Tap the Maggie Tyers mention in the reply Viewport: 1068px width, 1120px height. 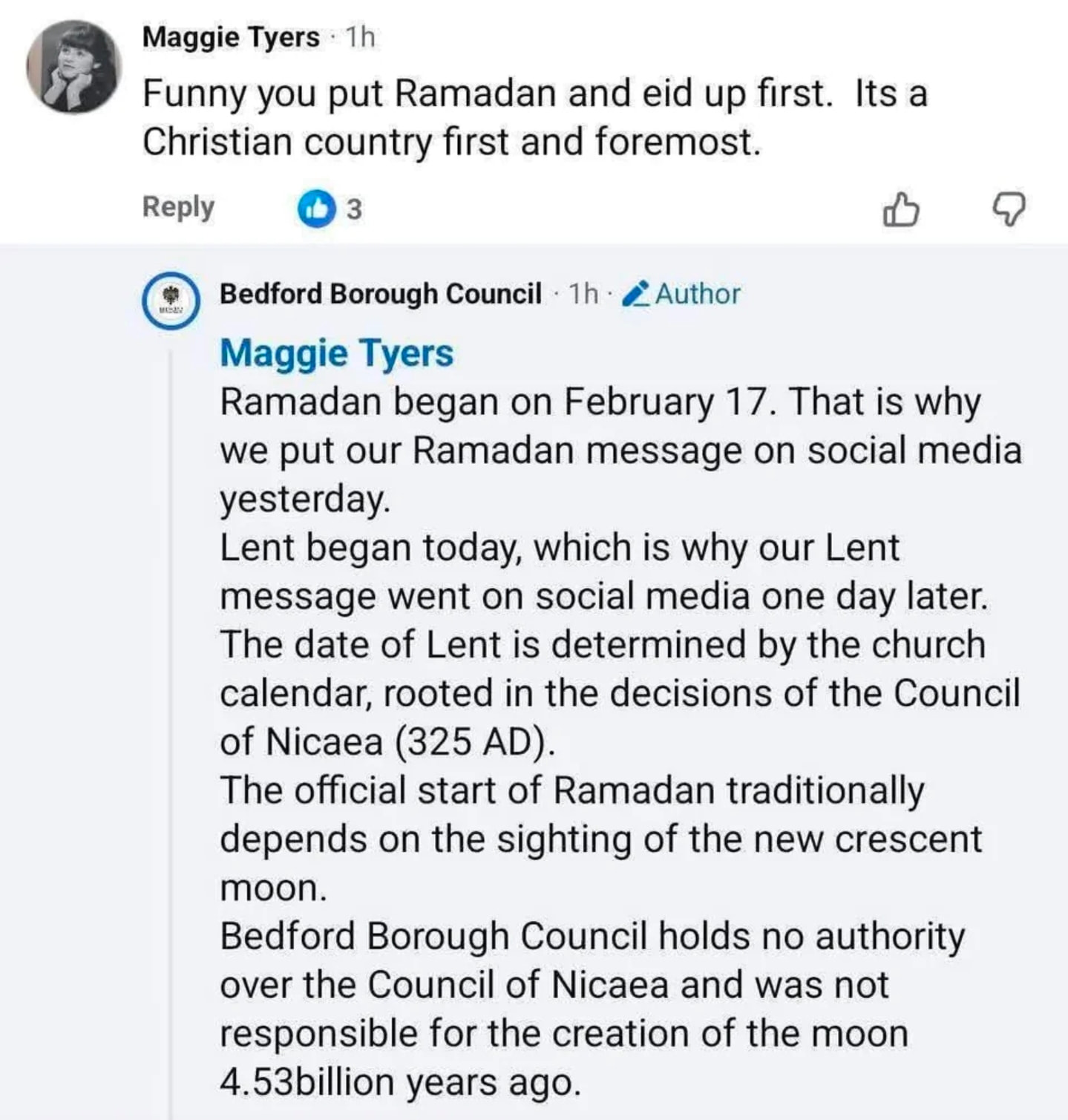pyautogui.click(x=336, y=353)
